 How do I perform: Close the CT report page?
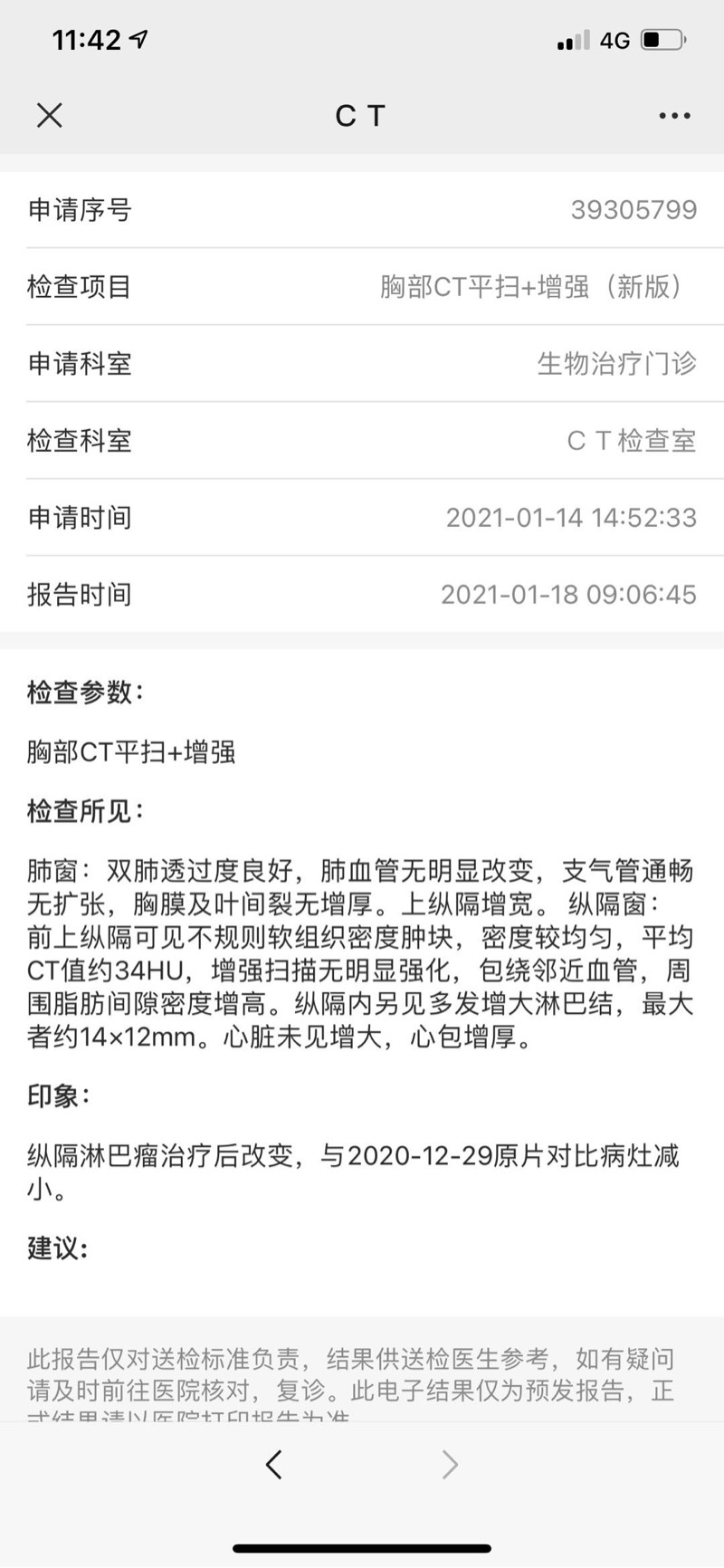tap(50, 115)
